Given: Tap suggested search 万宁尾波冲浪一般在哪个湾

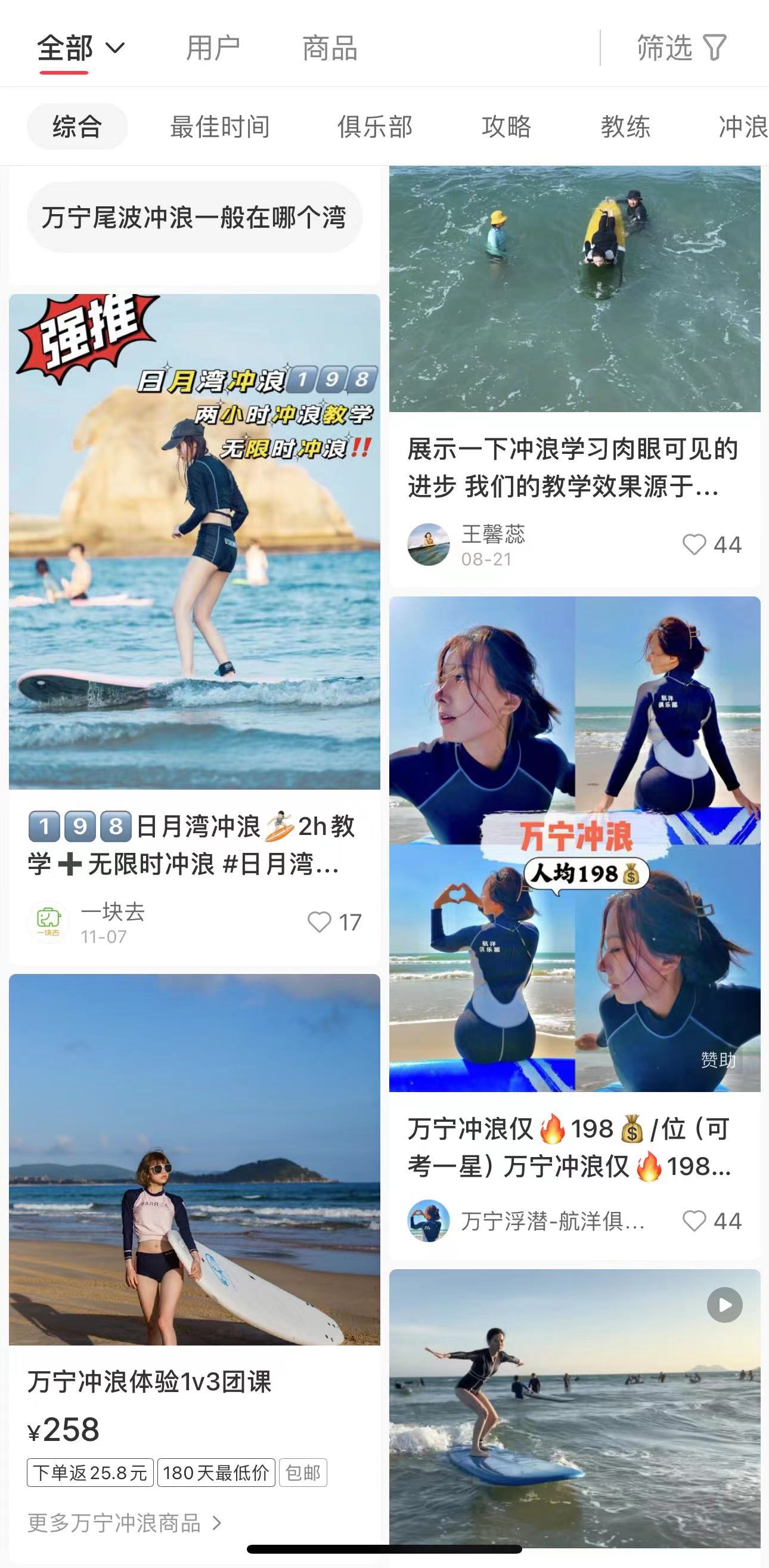Looking at the screenshot, I should [x=194, y=217].
